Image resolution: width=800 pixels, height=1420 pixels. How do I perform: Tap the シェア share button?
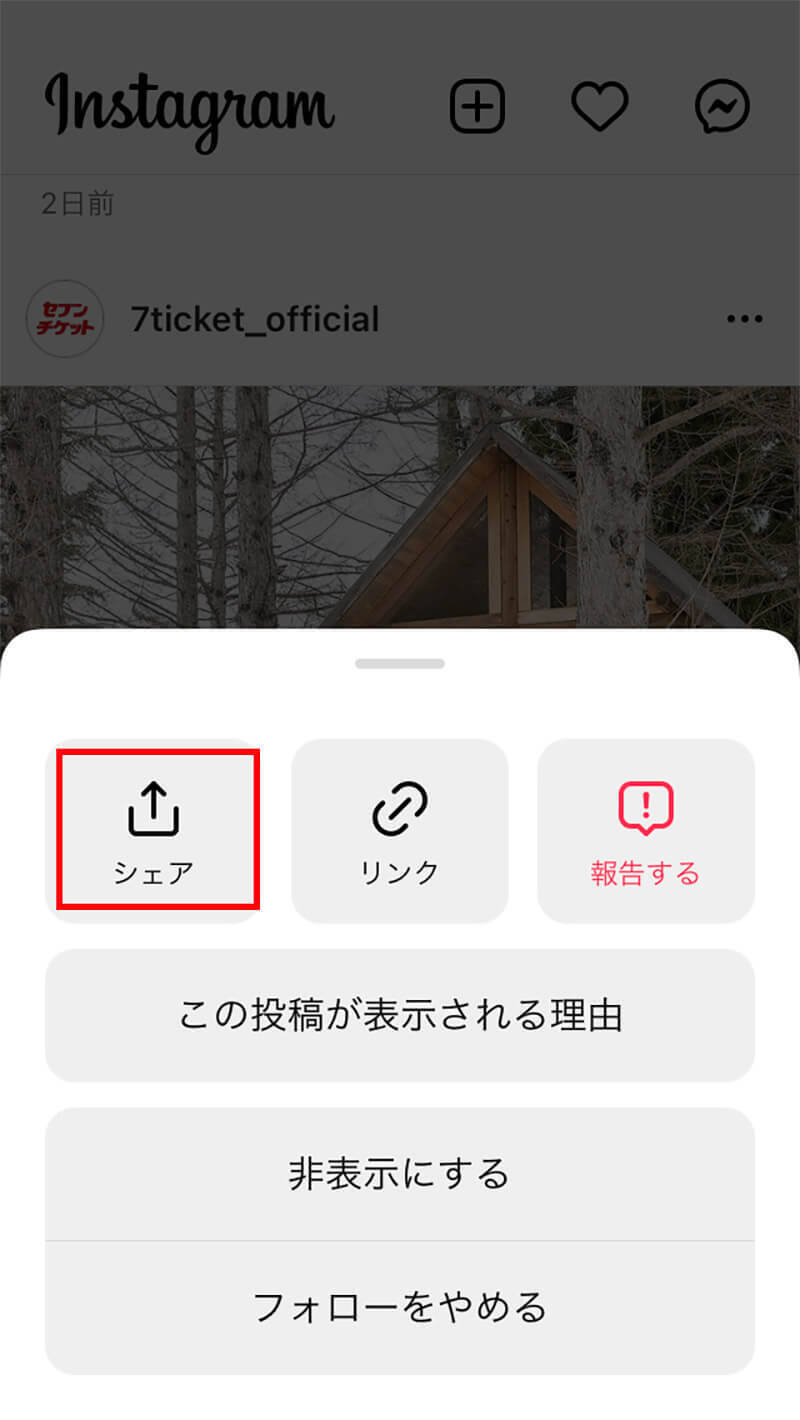pos(153,830)
